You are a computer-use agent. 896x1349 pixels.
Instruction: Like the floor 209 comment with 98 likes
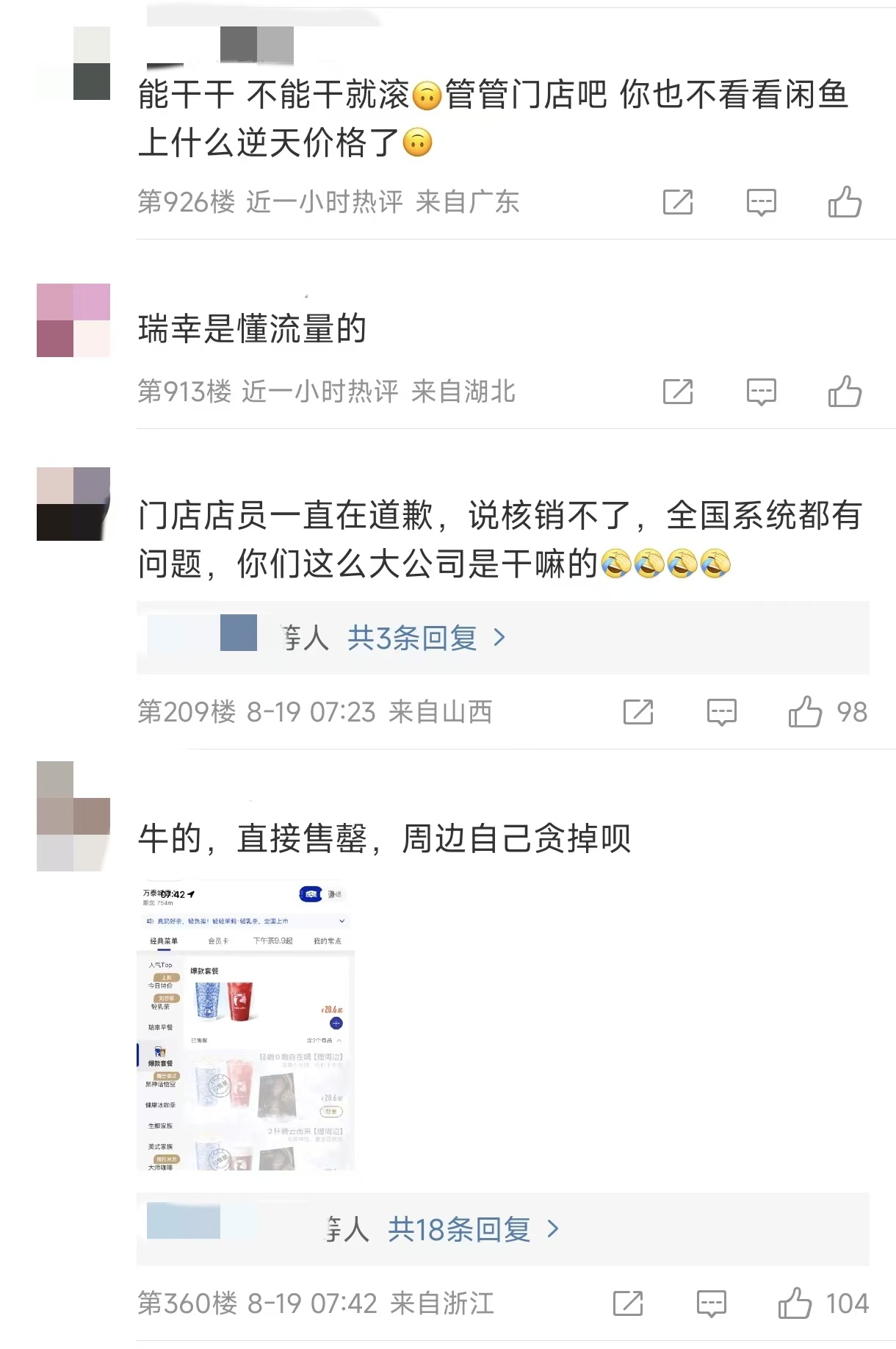pos(806,712)
